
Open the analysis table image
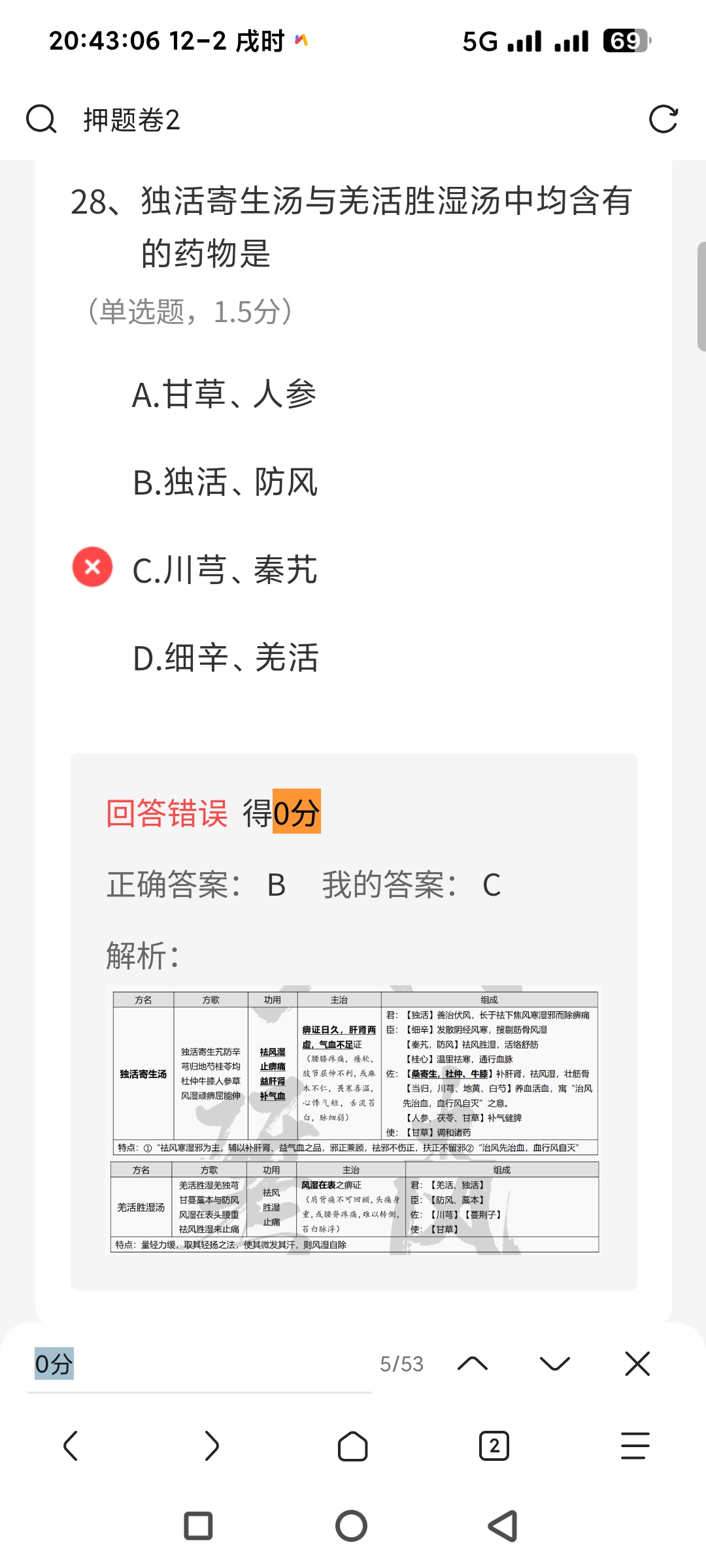tap(354, 1120)
